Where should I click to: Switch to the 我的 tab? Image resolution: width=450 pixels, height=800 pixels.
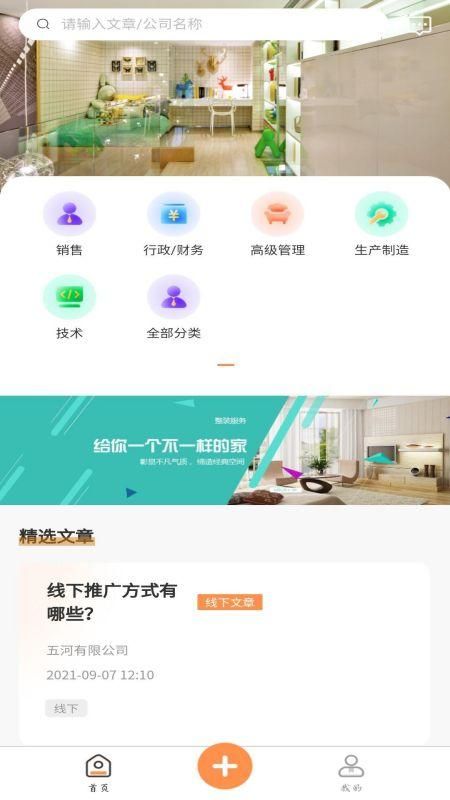352,773
